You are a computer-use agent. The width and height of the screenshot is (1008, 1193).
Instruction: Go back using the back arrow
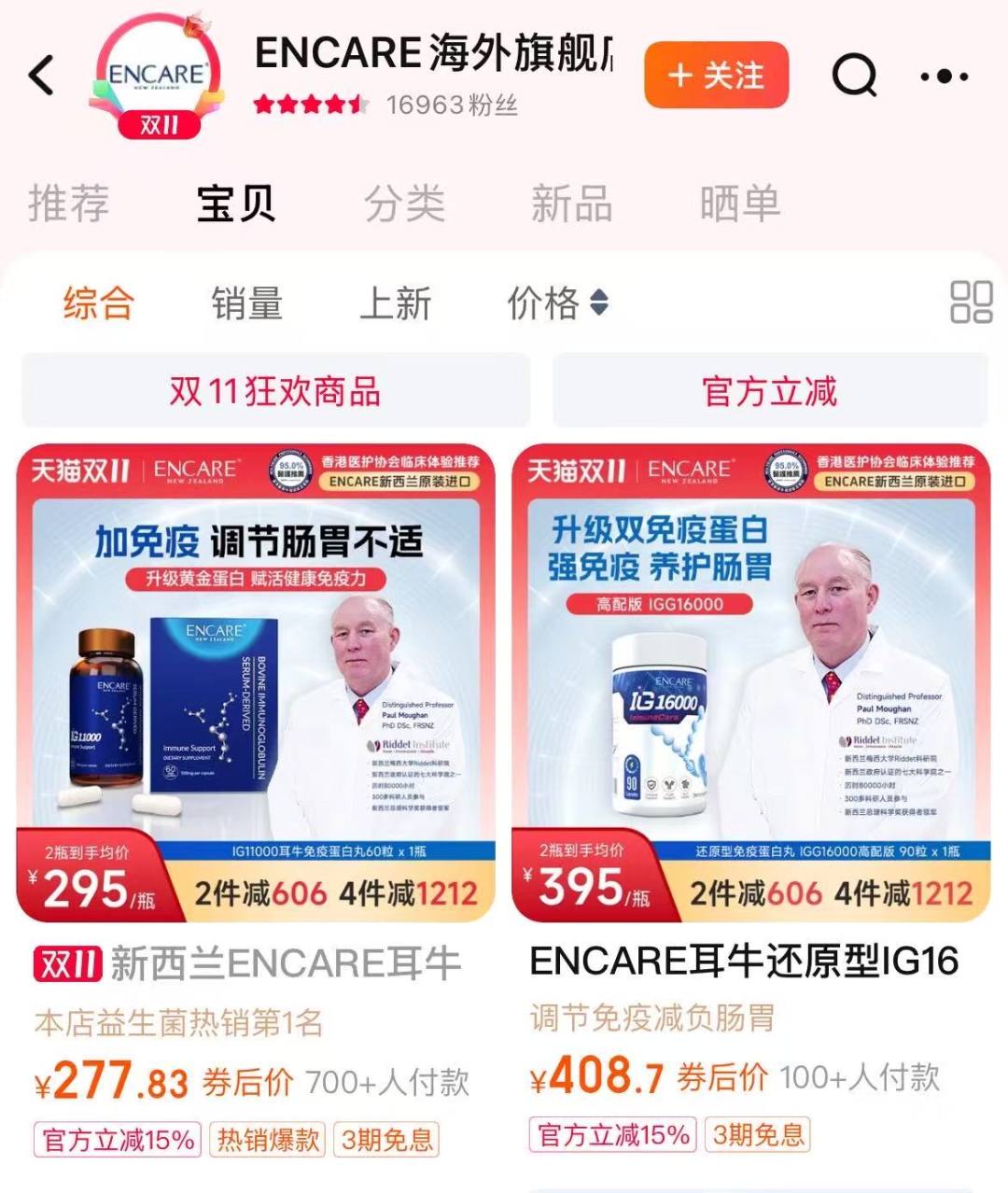42,75
